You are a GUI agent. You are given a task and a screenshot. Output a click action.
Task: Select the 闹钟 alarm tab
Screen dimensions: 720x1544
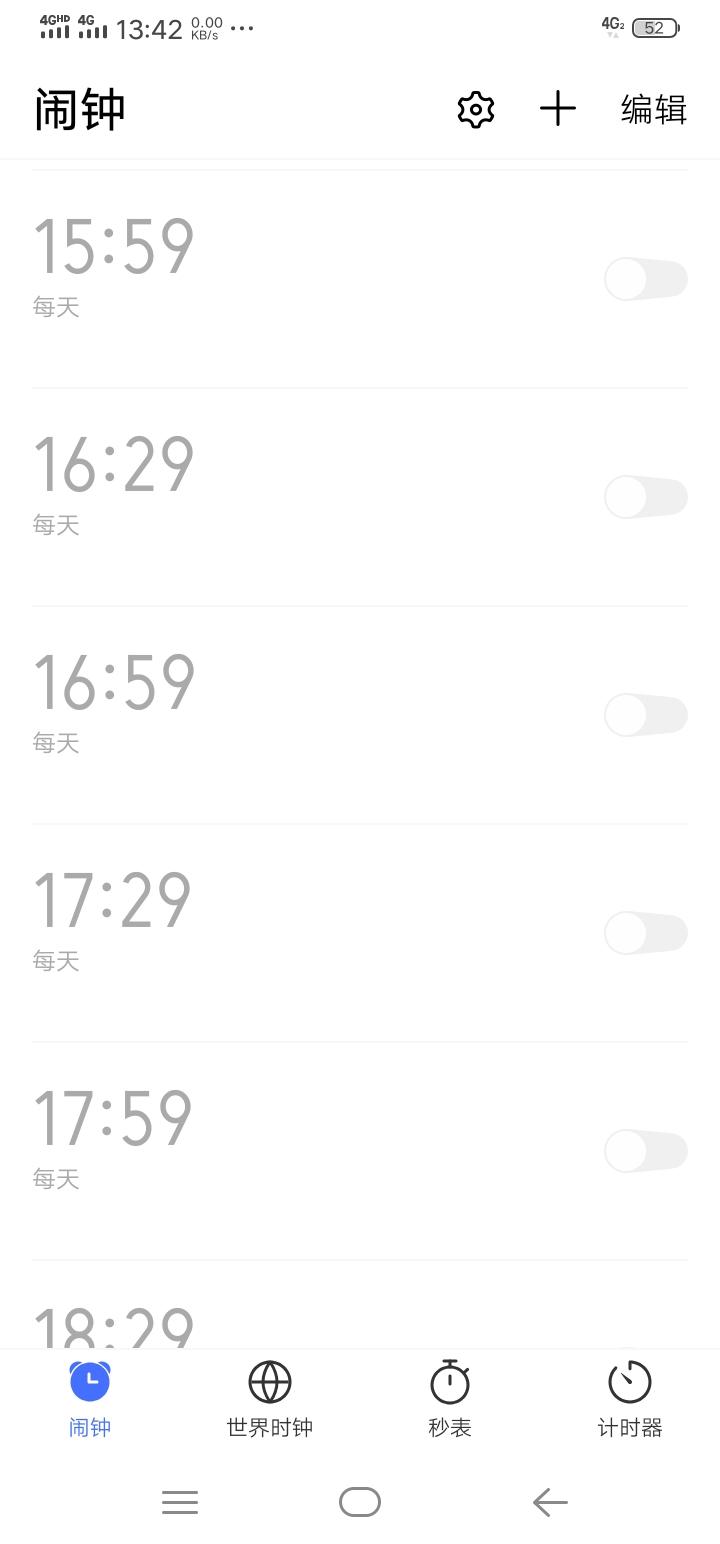(90, 1400)
